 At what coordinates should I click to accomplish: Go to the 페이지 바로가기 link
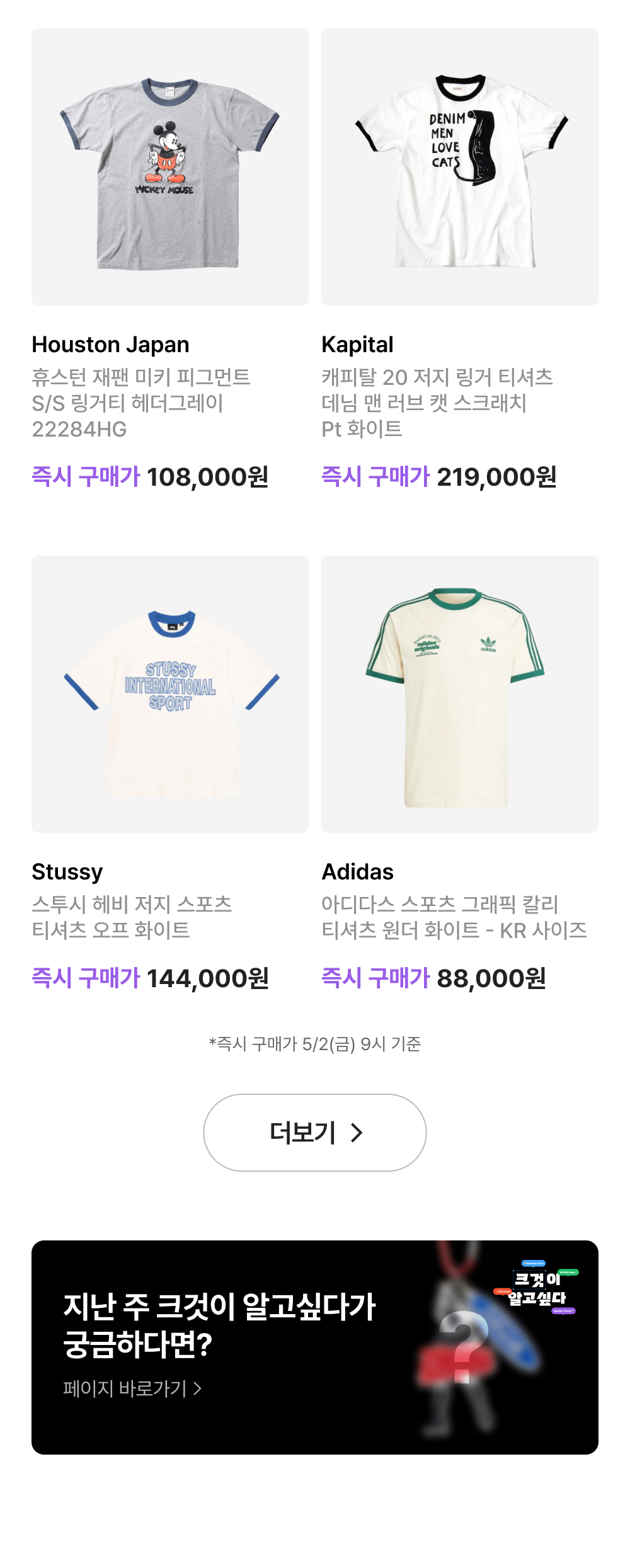click(x=132, y=1388)
